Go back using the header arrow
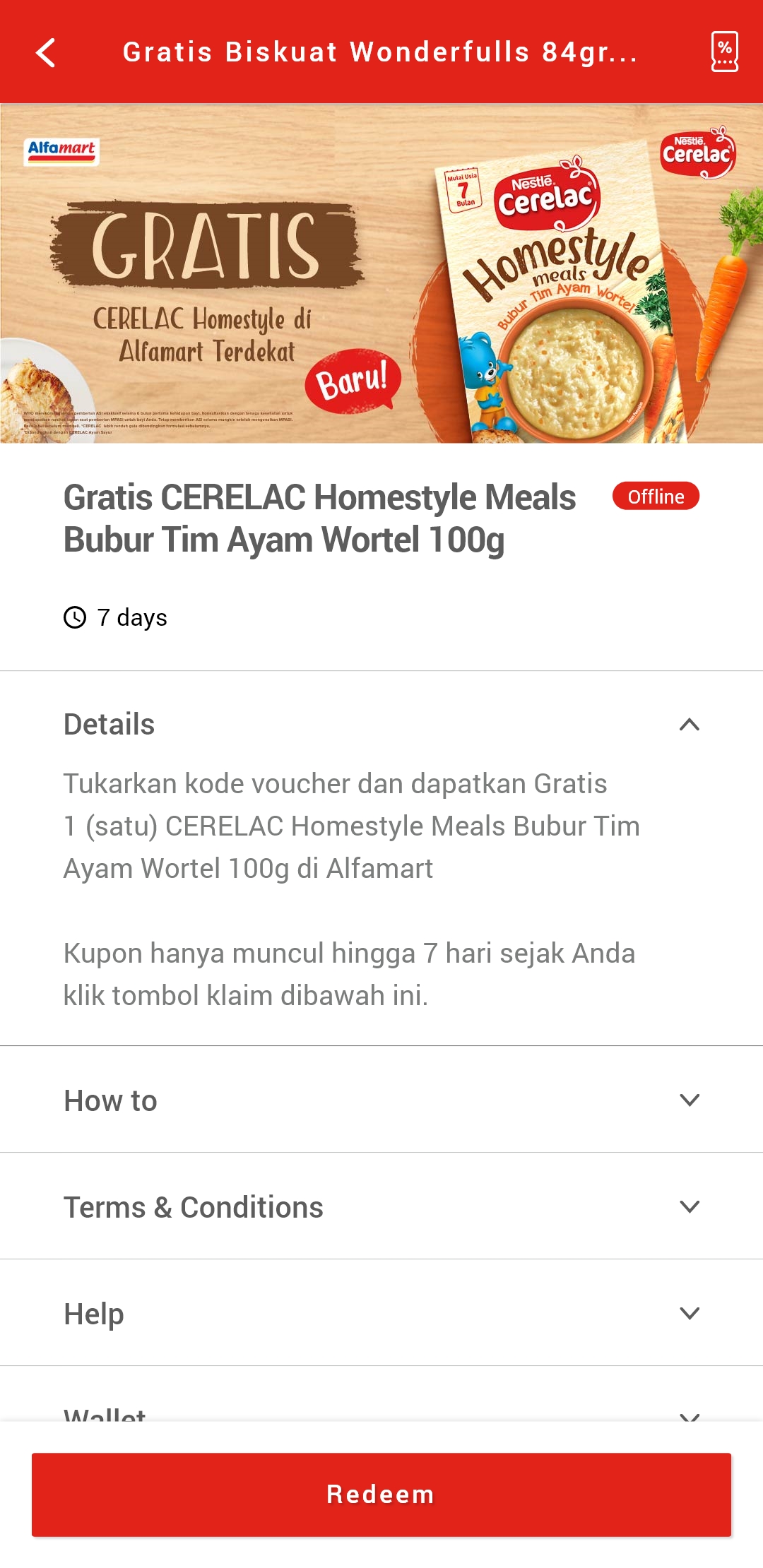Image resolution: width=763 pixels, height=1568 pixels. [46, 53]
